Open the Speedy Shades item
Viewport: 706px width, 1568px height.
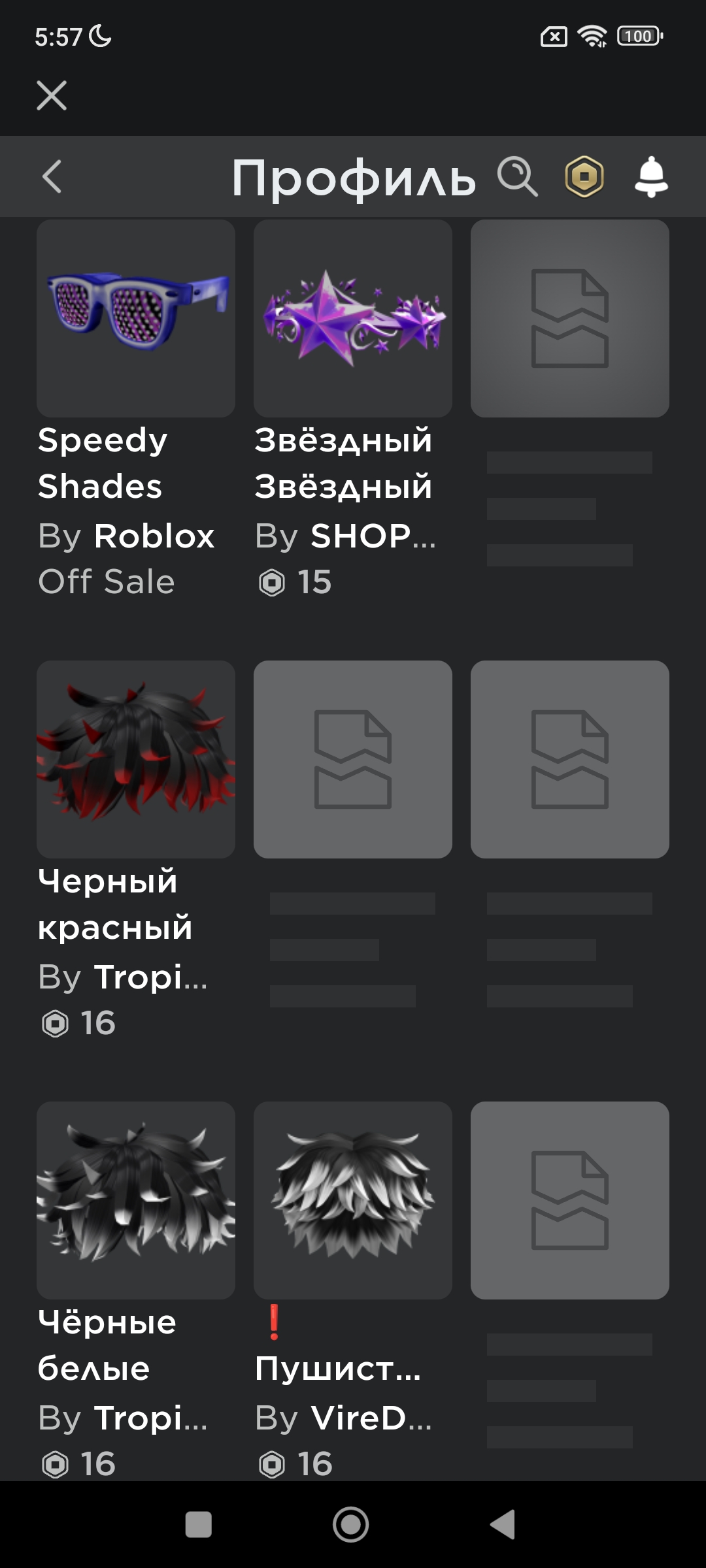136,318
